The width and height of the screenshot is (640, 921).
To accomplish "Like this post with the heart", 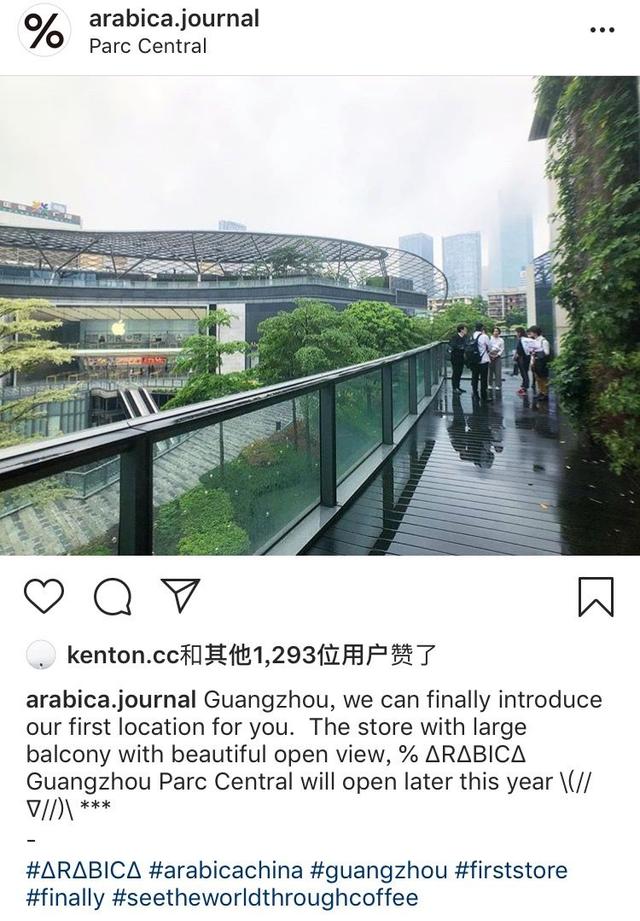I will click(x=43, y=596).
